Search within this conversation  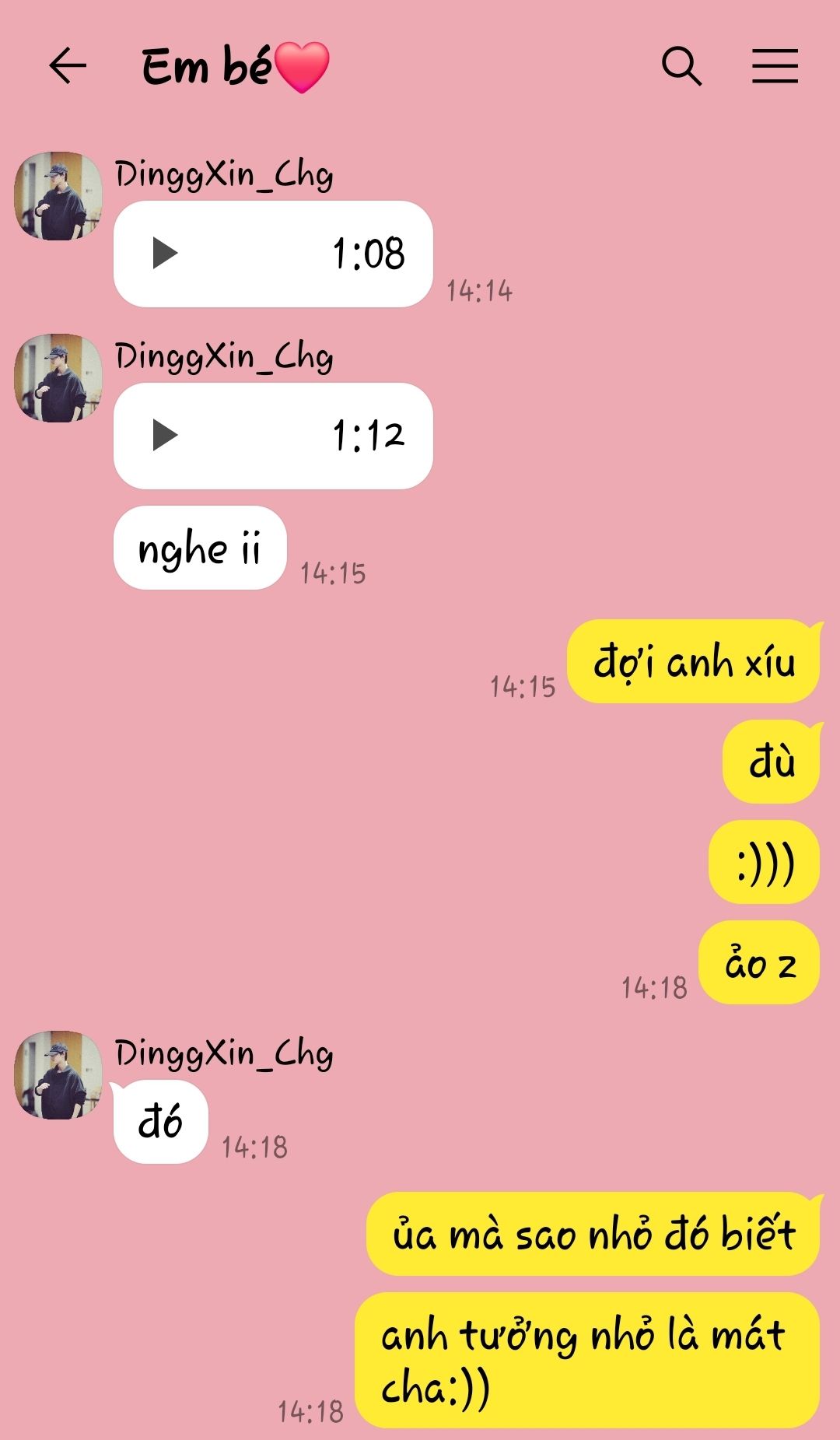pyautogui.click(x=681, y=65)
